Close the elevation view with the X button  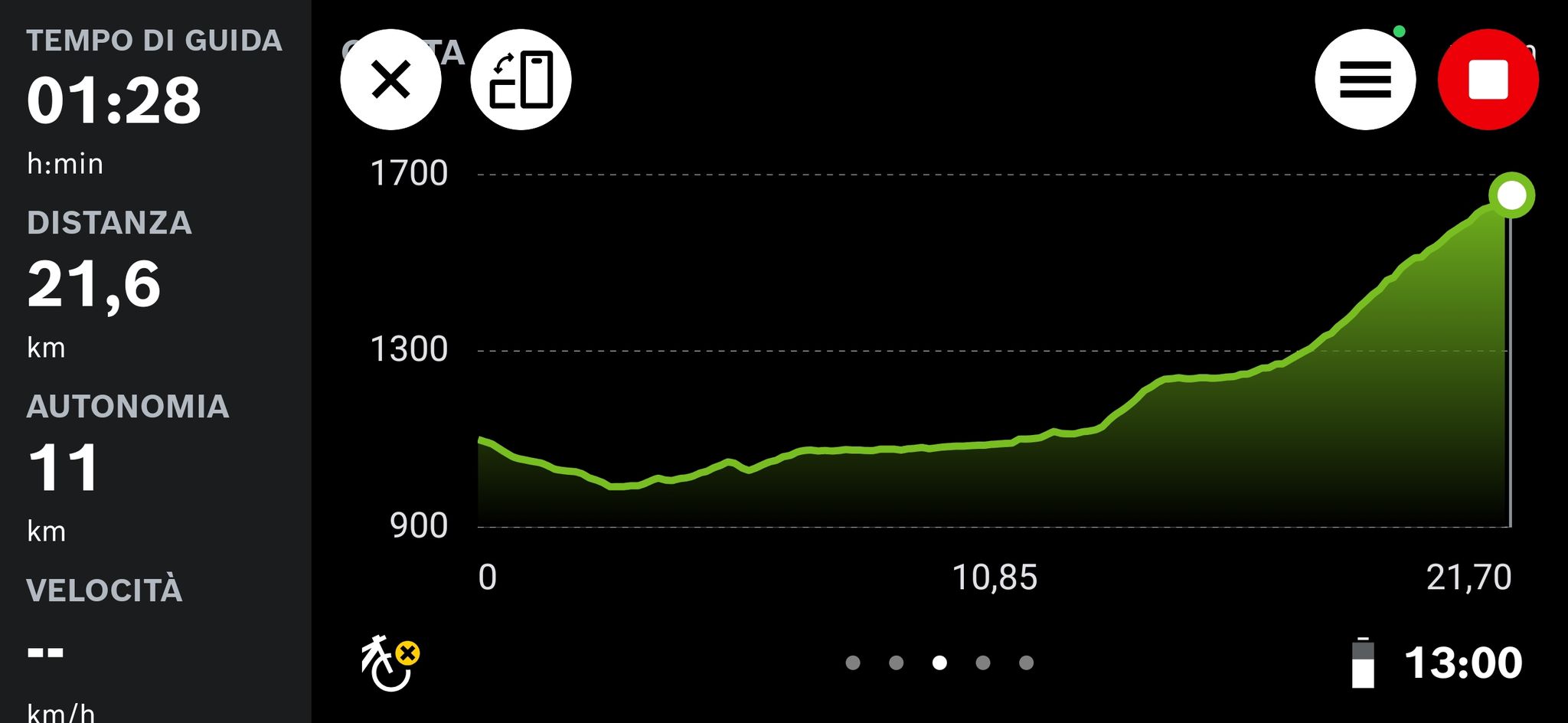[390, 80]
